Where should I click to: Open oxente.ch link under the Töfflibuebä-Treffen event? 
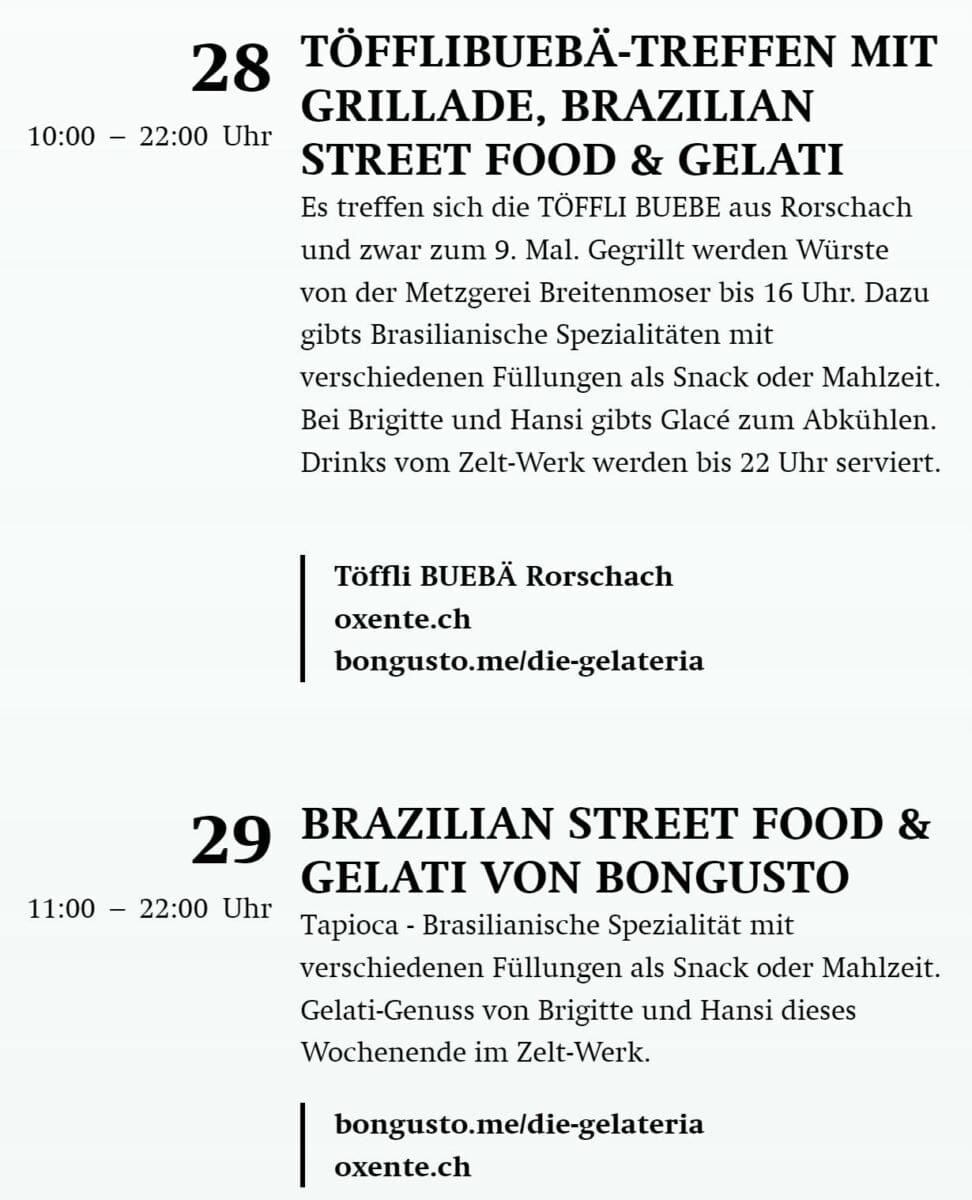pyautogui.click(x=402, y=619)
